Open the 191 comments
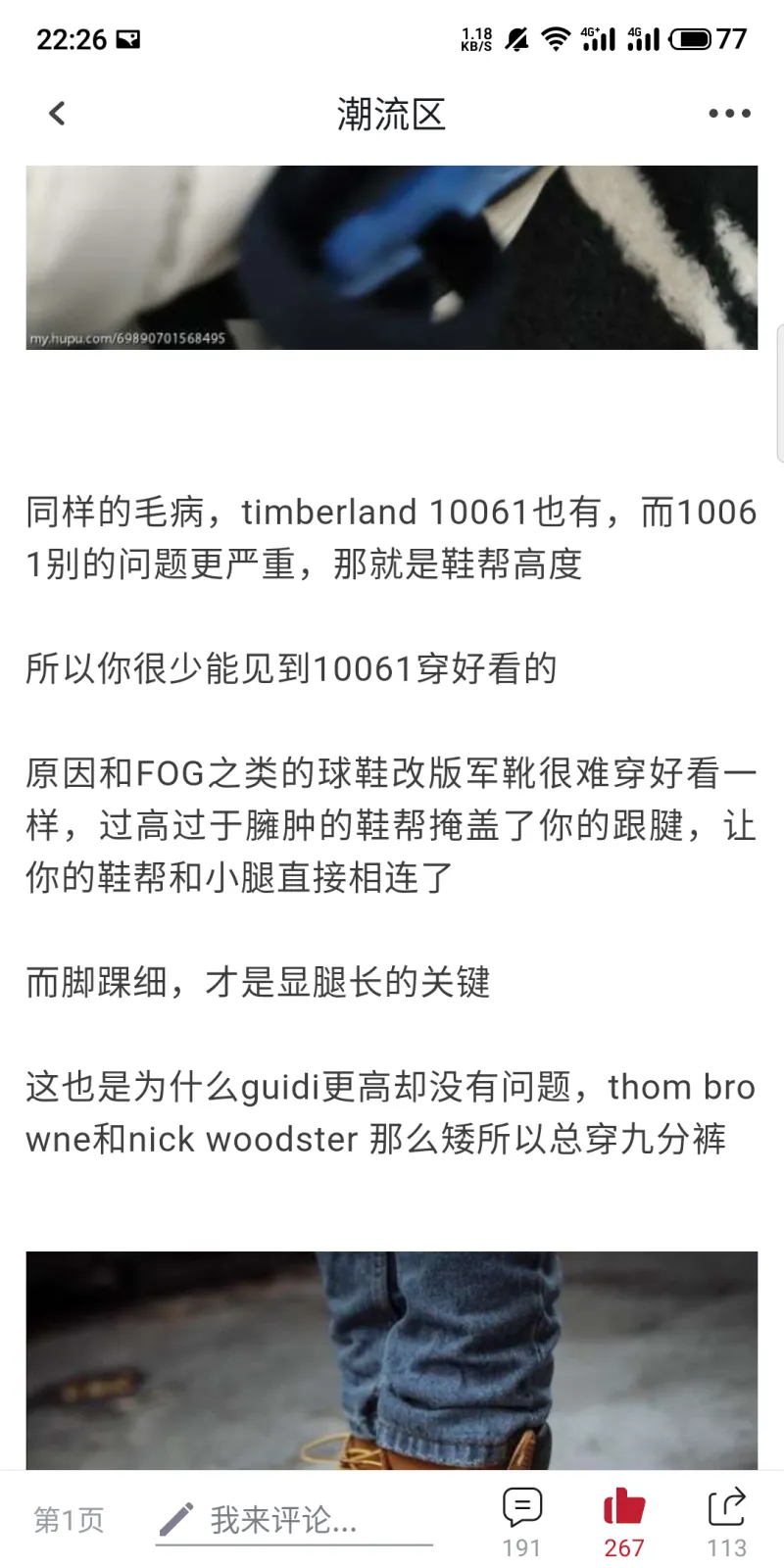 (x=521, y=1522)
